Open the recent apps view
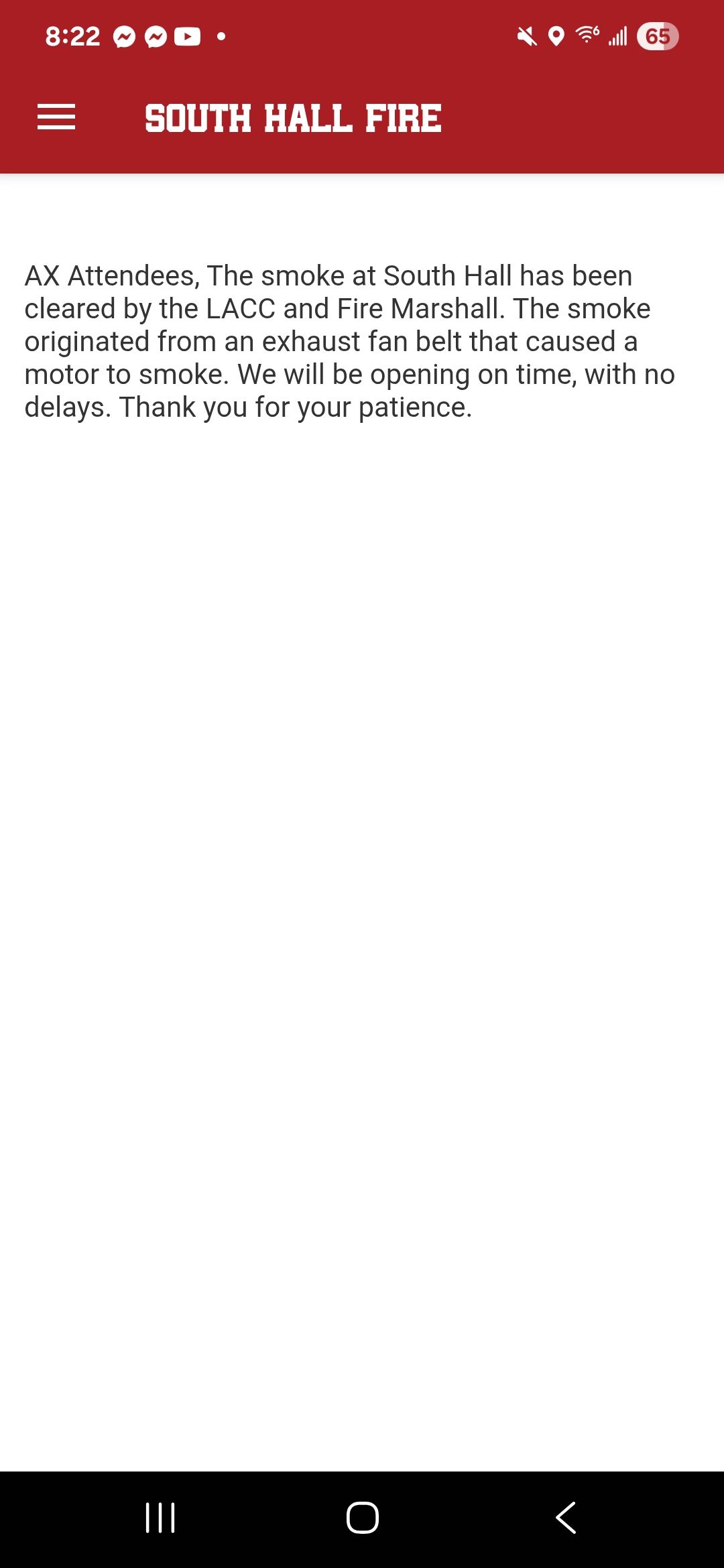The image size is (724, 1568). [x=160, y=1517]
